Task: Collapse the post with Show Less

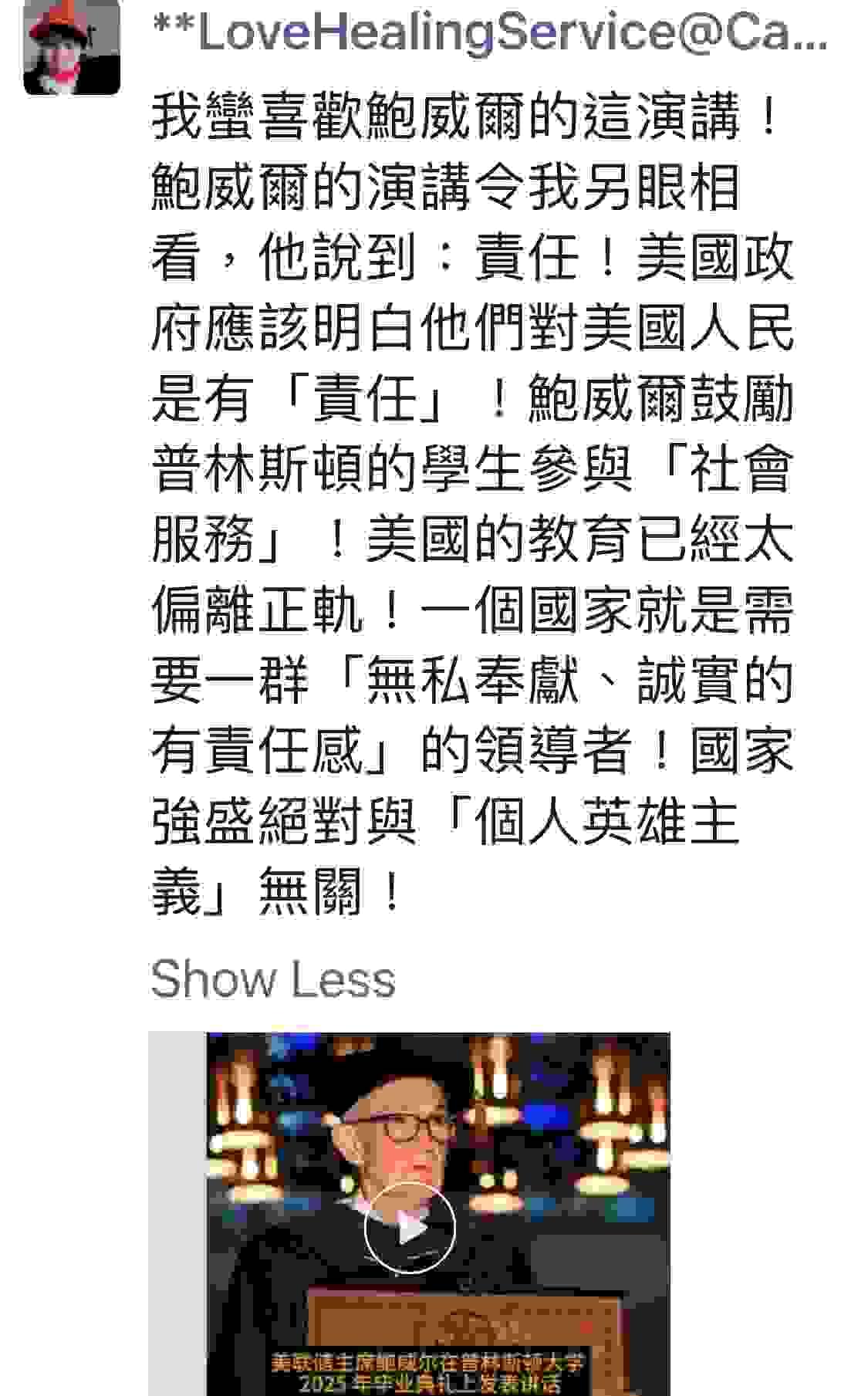Action: point(272,979)
